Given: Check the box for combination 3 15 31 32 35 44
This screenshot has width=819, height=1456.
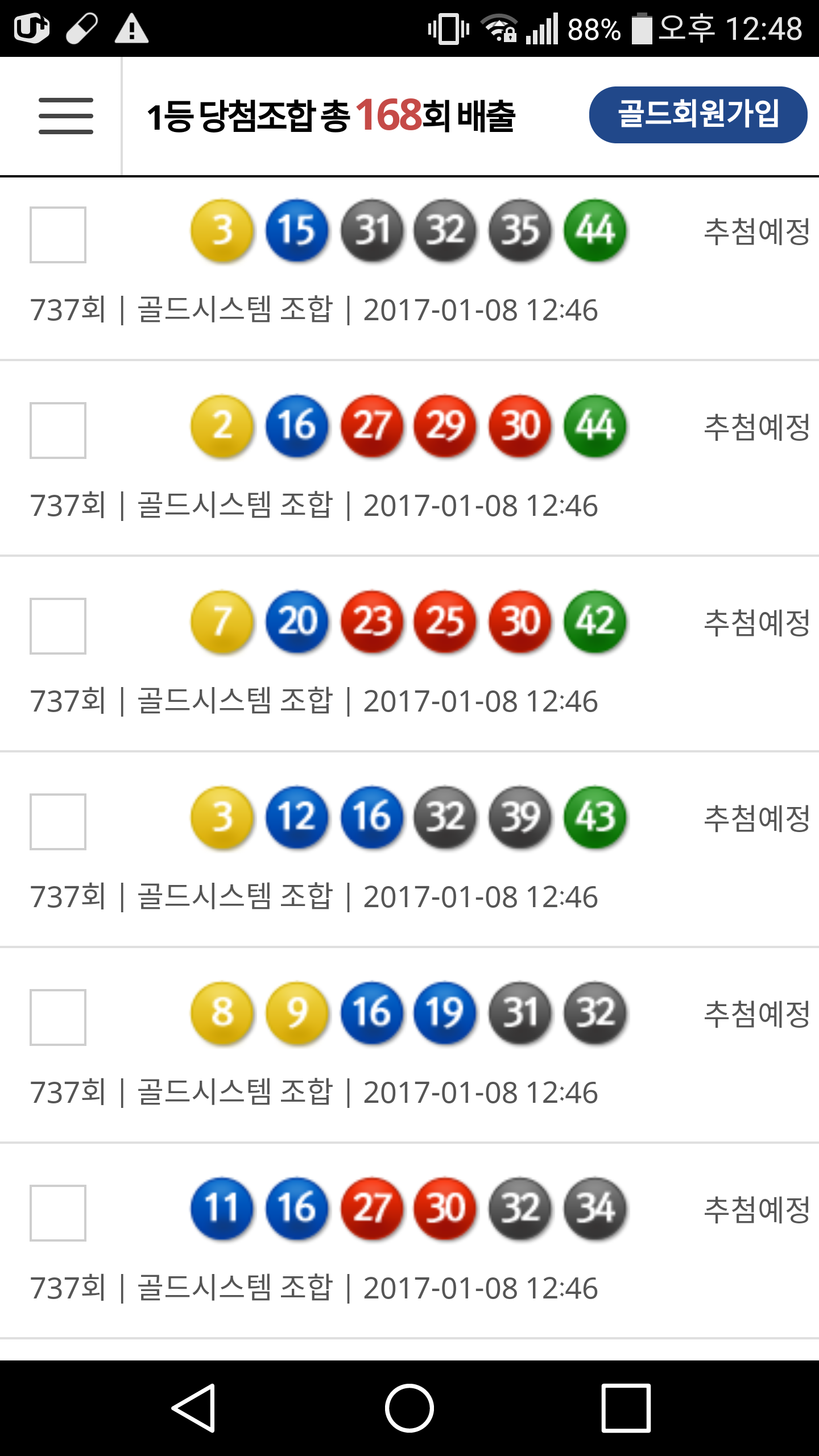Looking at the screenshot, I should 58,235.
